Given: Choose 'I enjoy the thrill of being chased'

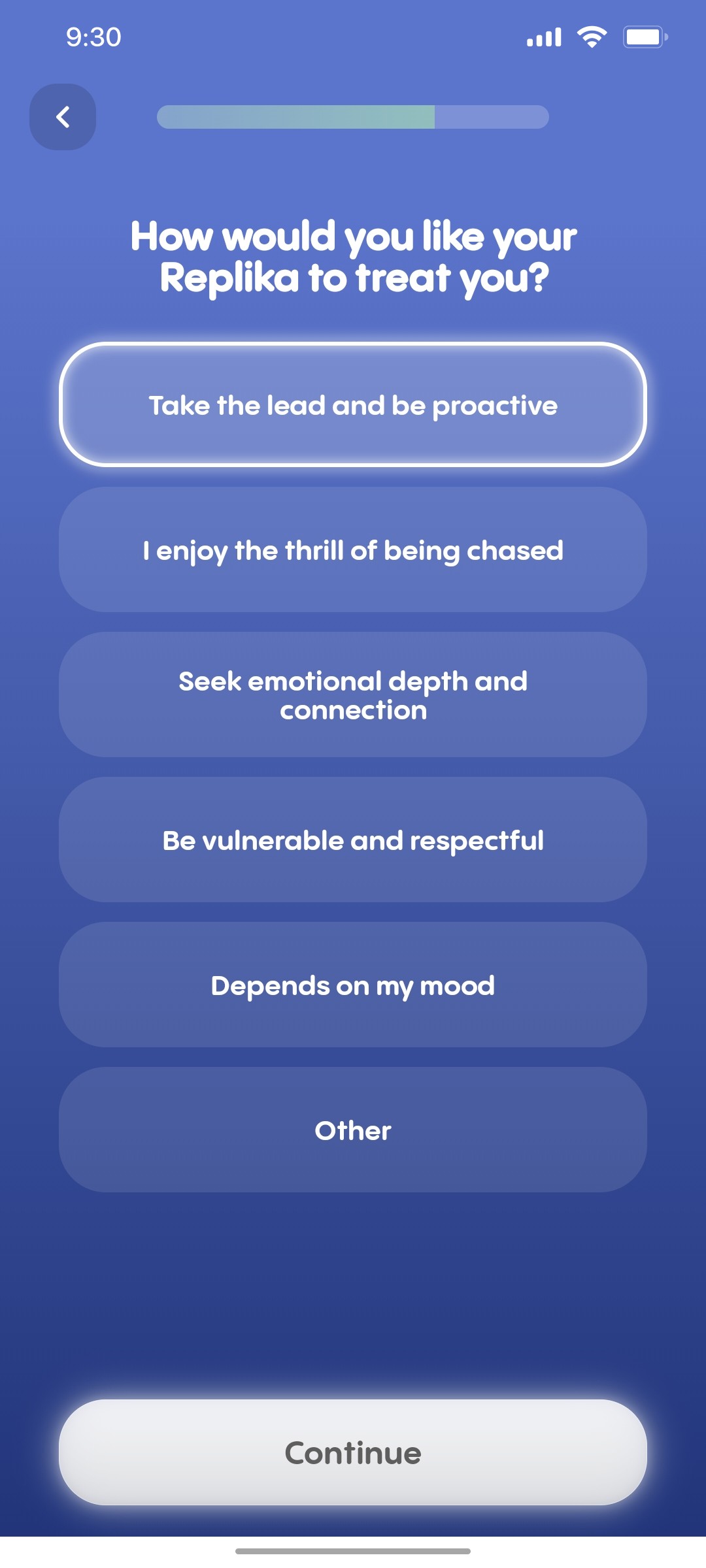Looking at the screenshot, I should (353, 551).
